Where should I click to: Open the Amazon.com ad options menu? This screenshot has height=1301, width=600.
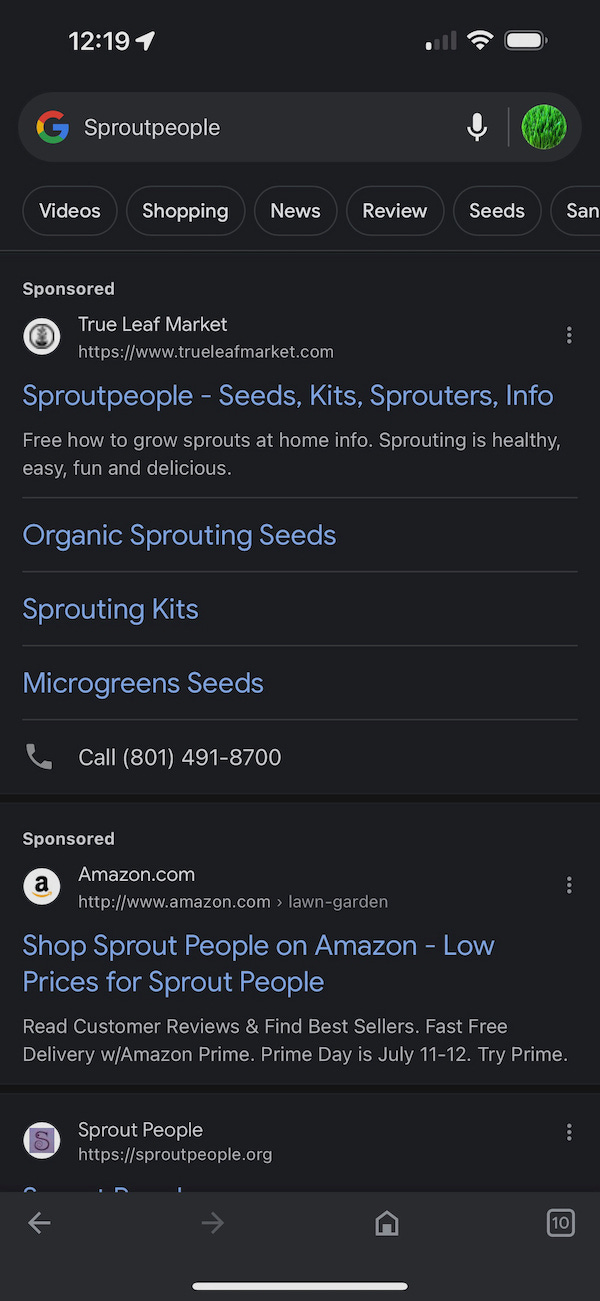pyautogui.click(x=569, y=885)
